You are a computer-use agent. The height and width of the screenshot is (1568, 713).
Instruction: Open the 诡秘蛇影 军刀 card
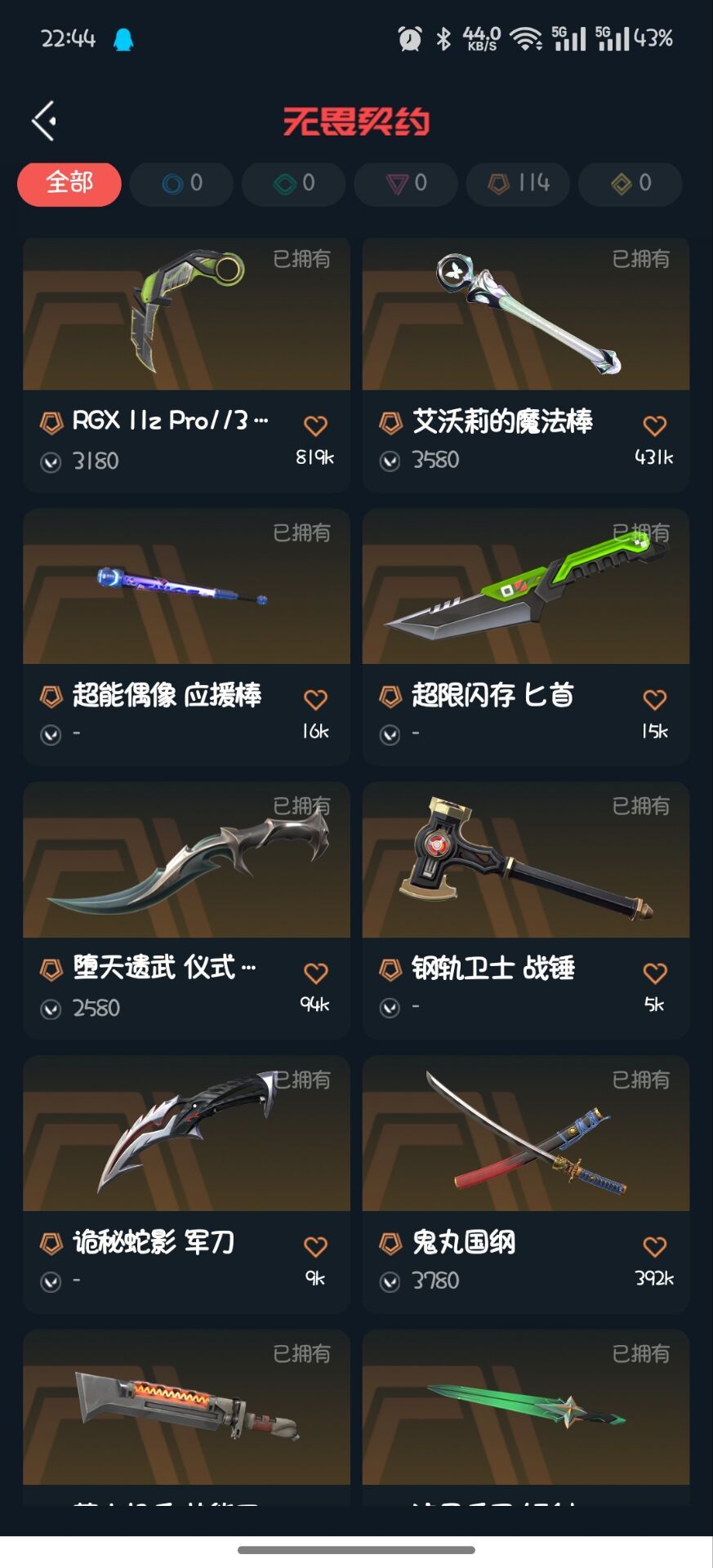tap(186, 1184)
